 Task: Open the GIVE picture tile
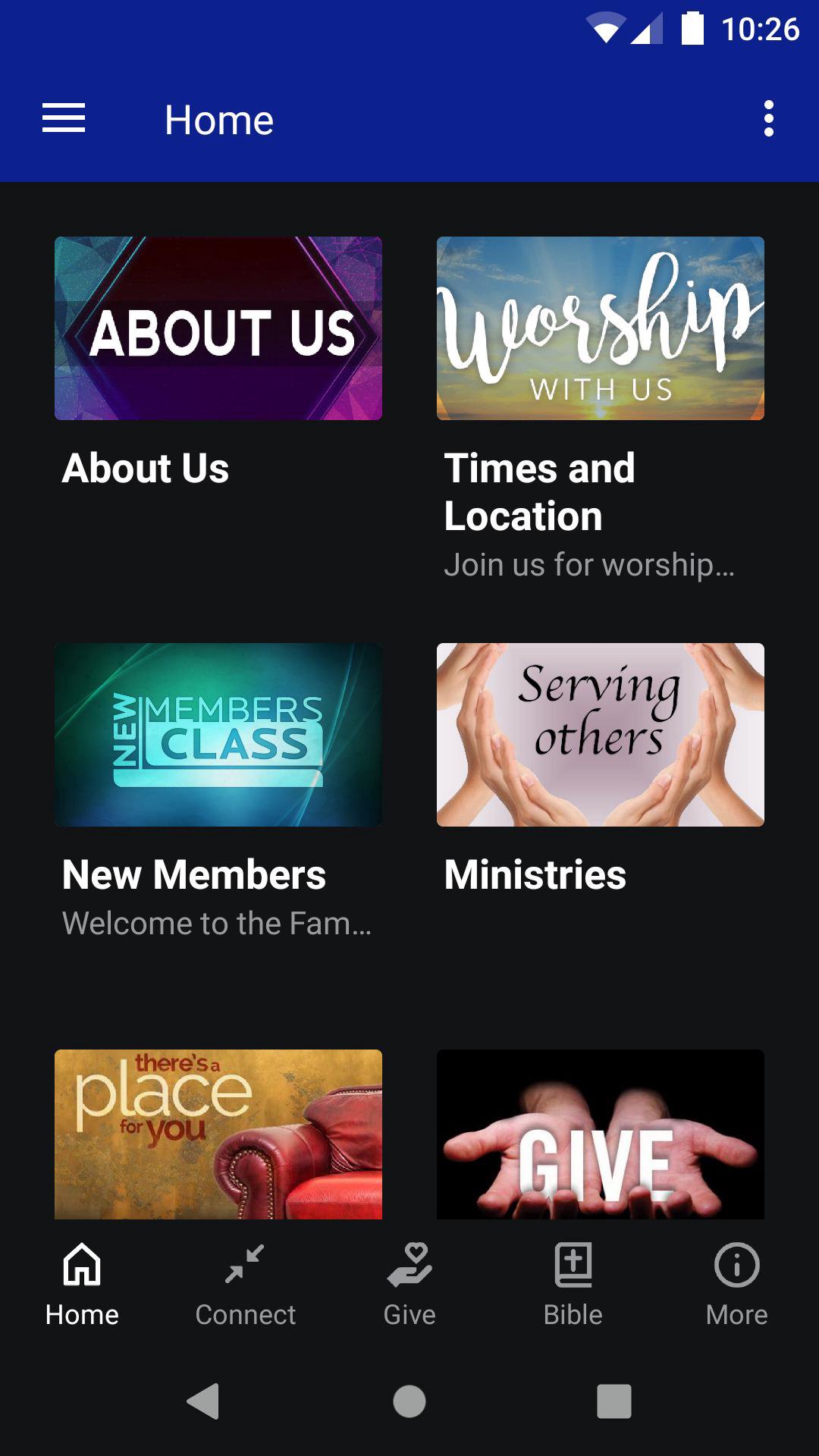click(600, 1134)
